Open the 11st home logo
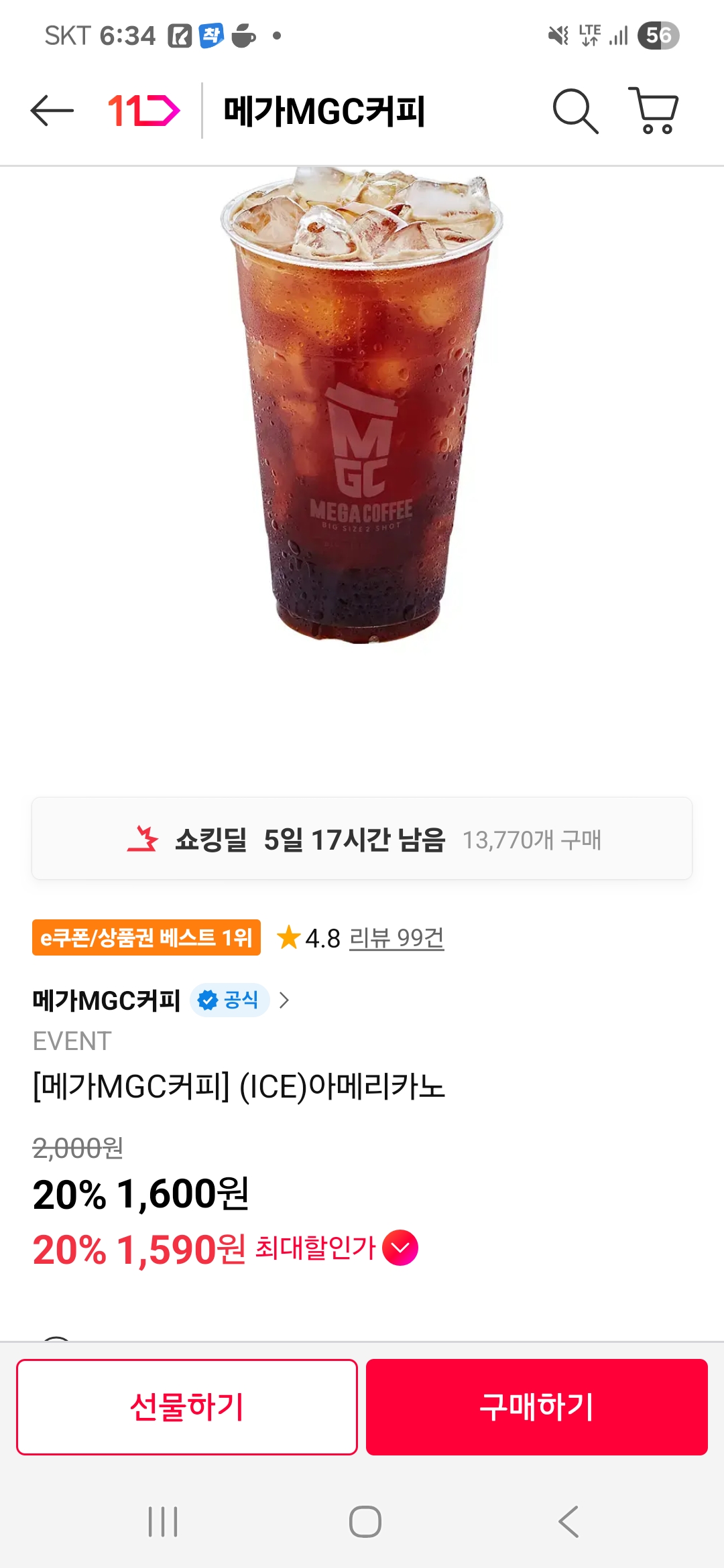Screen dimensions: 724x1568 click(x=143, y=111)
